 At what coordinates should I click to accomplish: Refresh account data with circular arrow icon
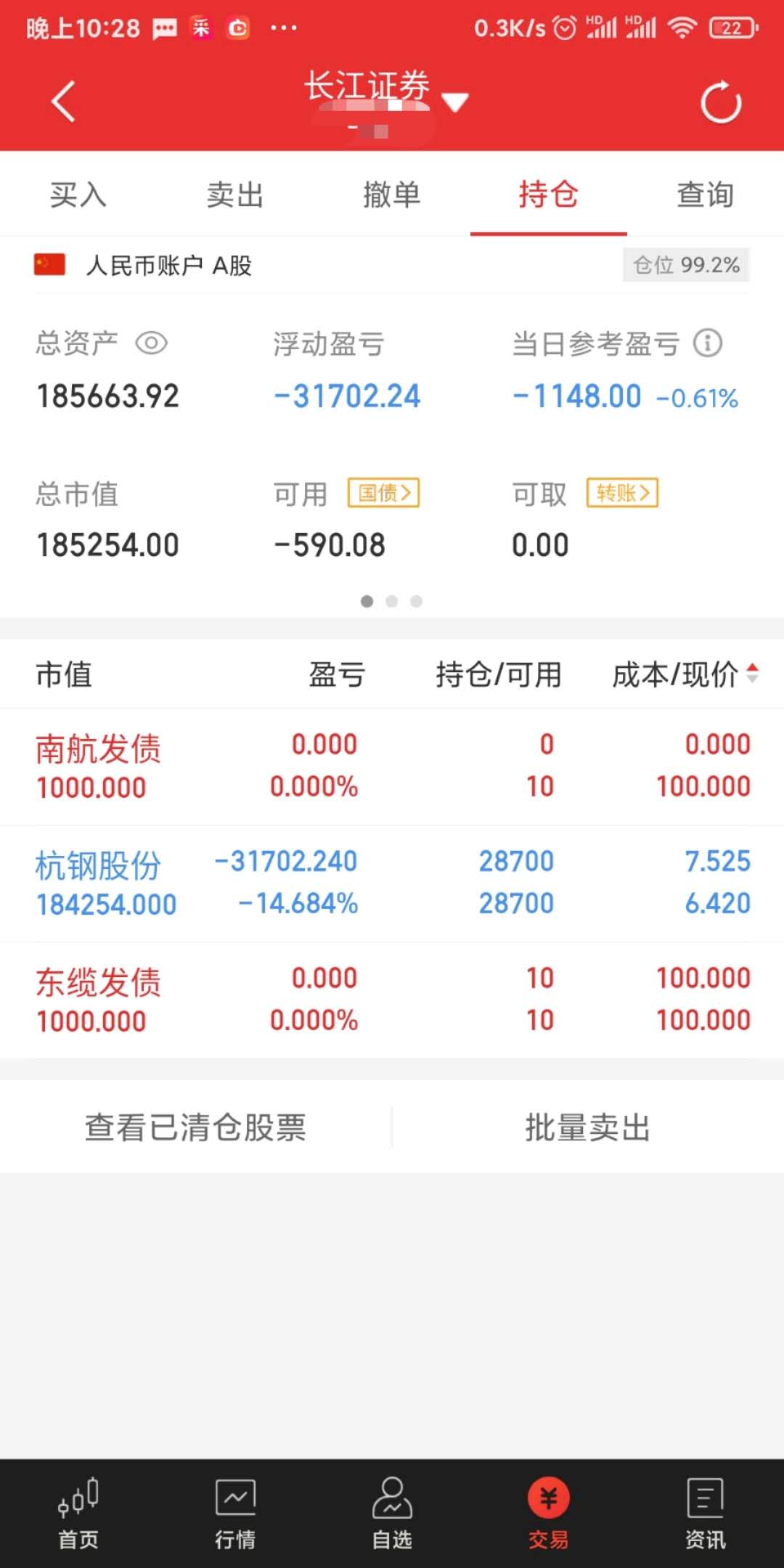tap(720, 102)
